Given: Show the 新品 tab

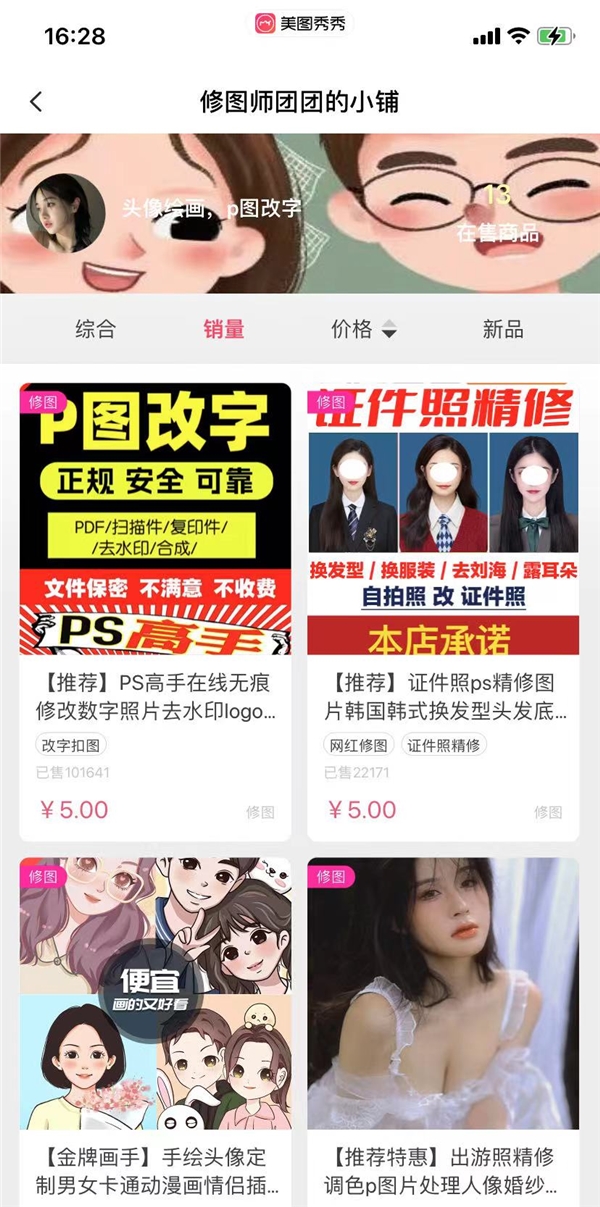Looking at the screenshot, I should pos(503,329).
